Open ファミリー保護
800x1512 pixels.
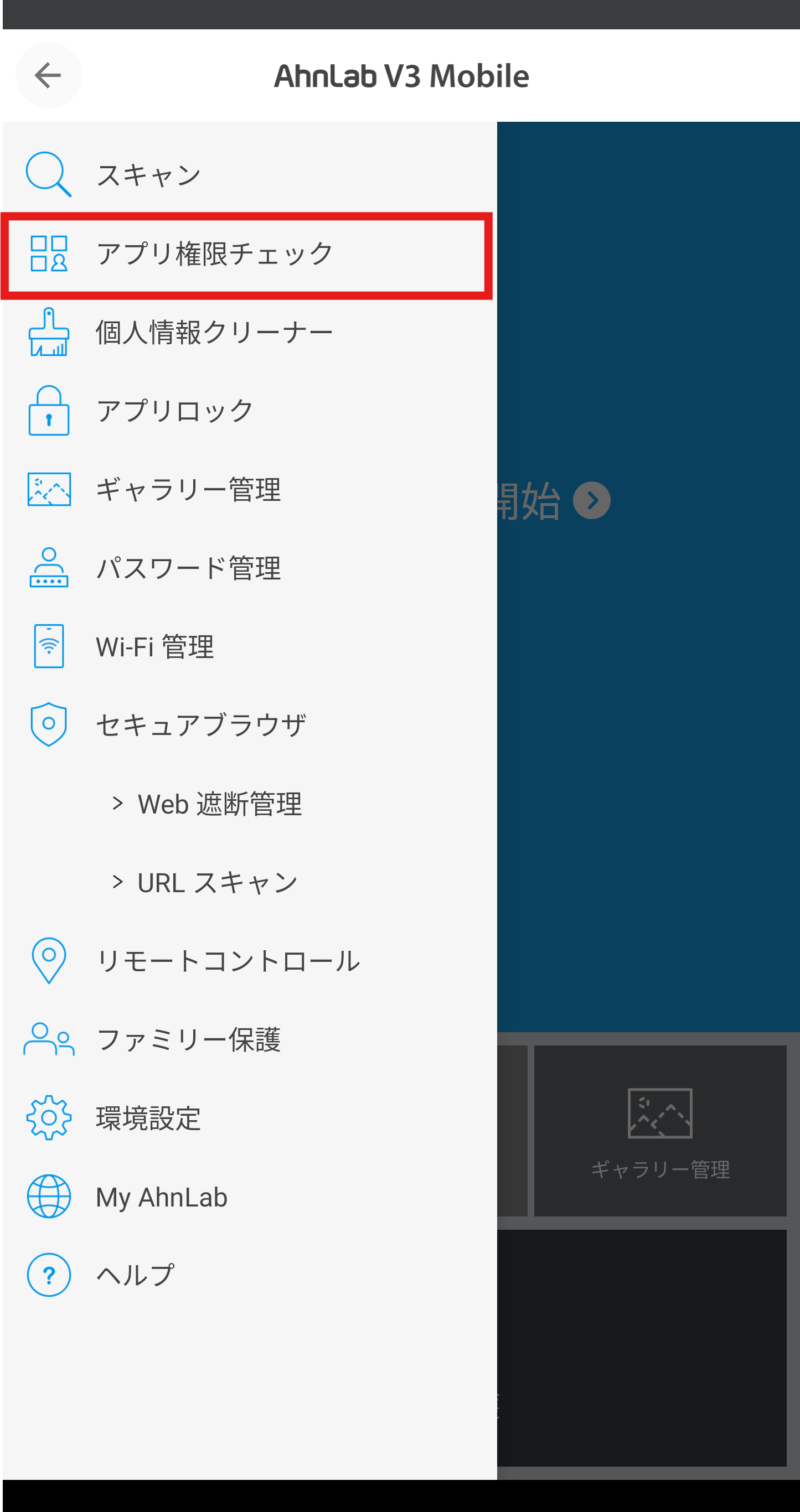pos(250,1040)
